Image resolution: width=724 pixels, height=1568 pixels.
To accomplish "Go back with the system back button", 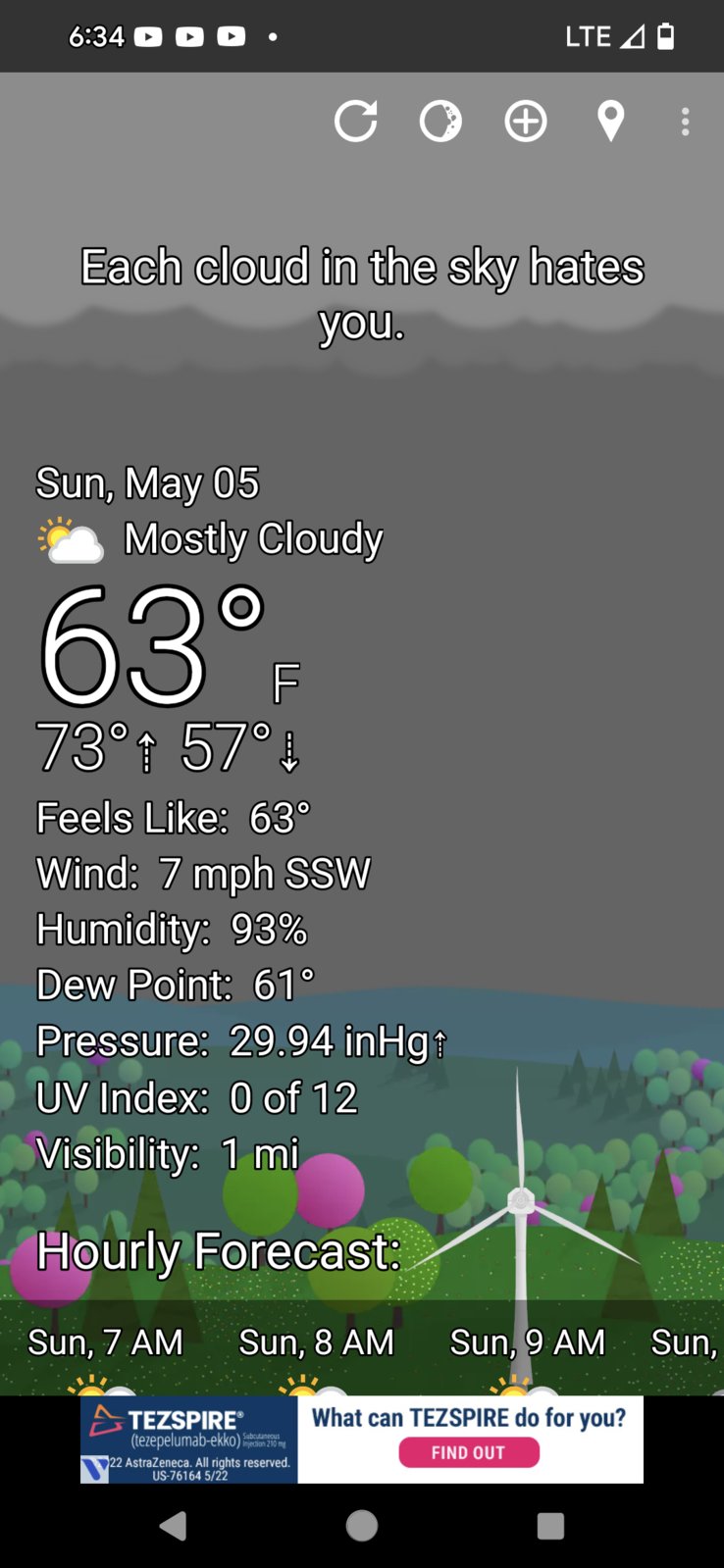I will pyautogui.click(x=173, y=1525).
